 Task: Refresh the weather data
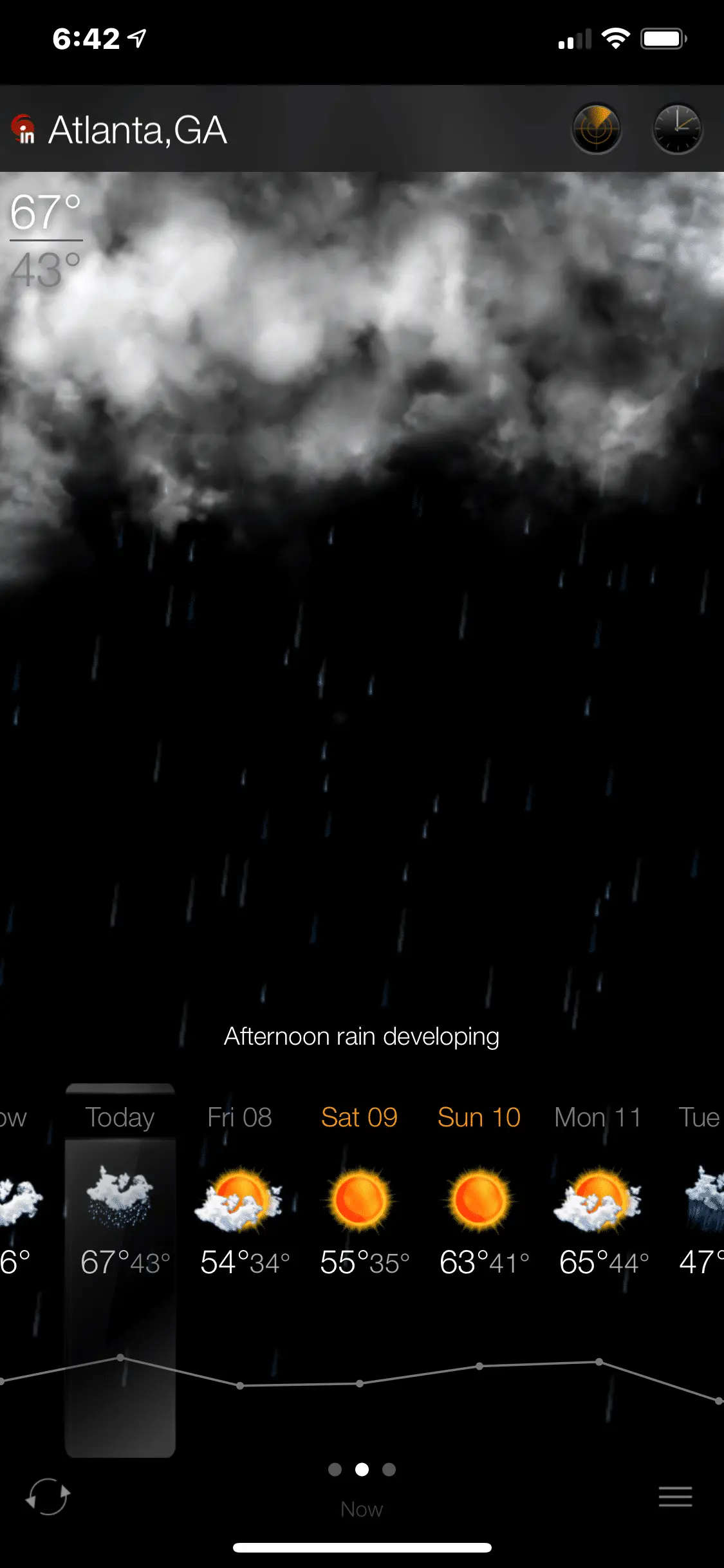click(x=47, y=1497)
